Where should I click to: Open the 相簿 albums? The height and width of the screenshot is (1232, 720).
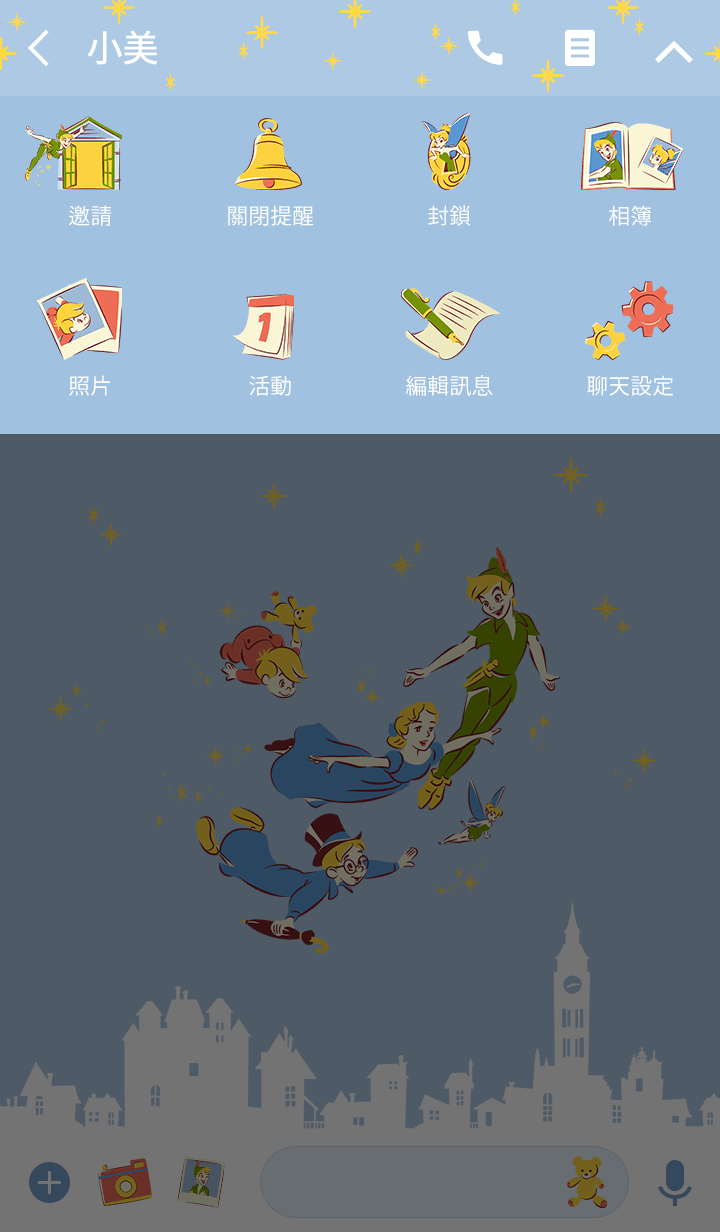(629, 172)
